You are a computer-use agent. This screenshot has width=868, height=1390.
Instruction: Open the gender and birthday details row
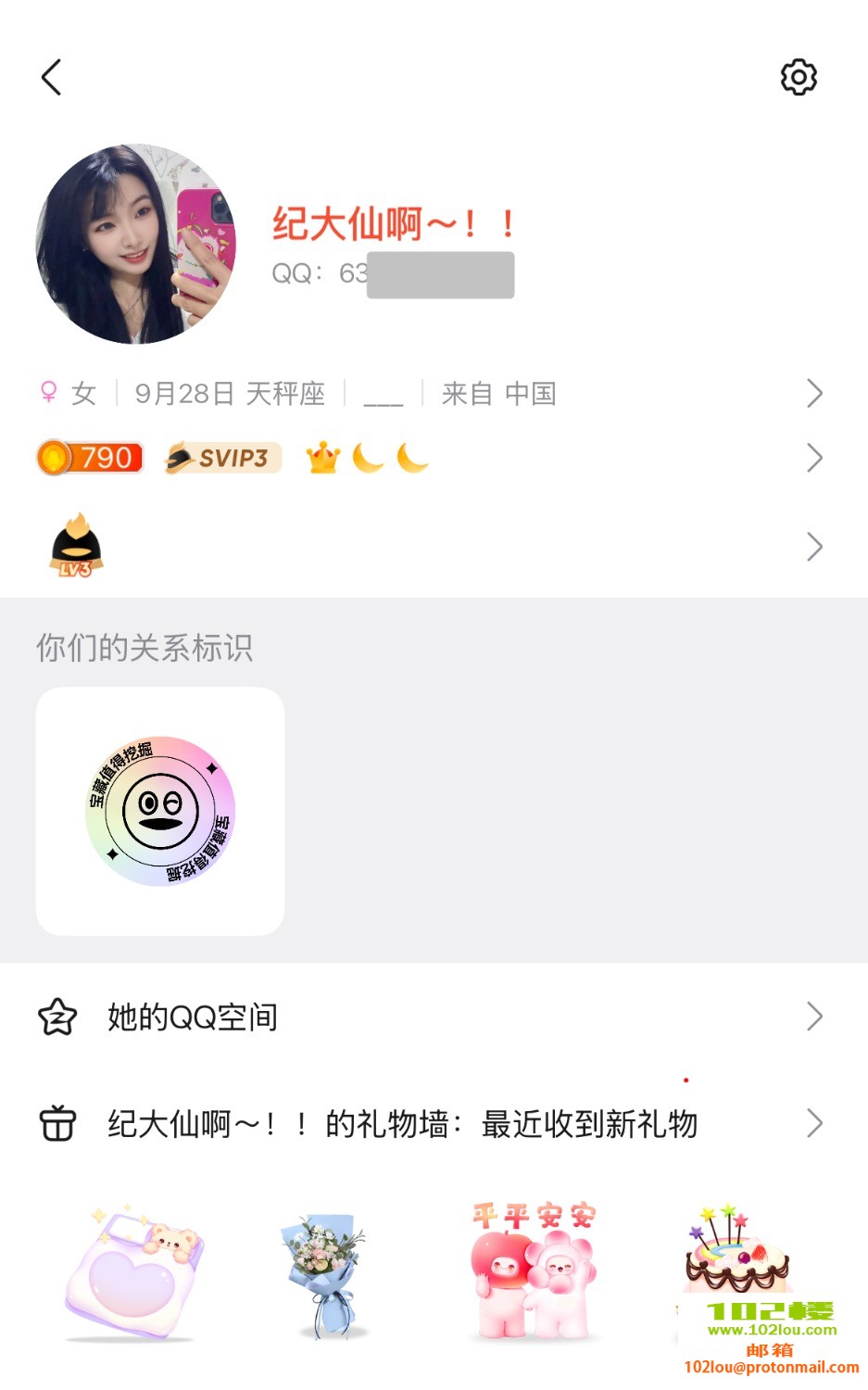click(434, 394)
